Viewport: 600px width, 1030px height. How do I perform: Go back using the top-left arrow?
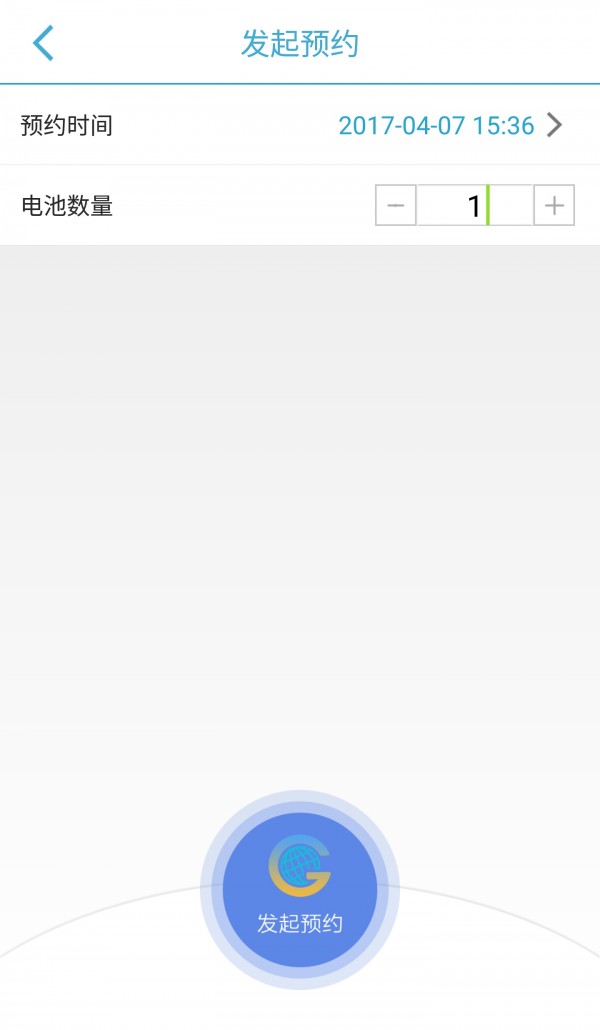pos(43,44)
